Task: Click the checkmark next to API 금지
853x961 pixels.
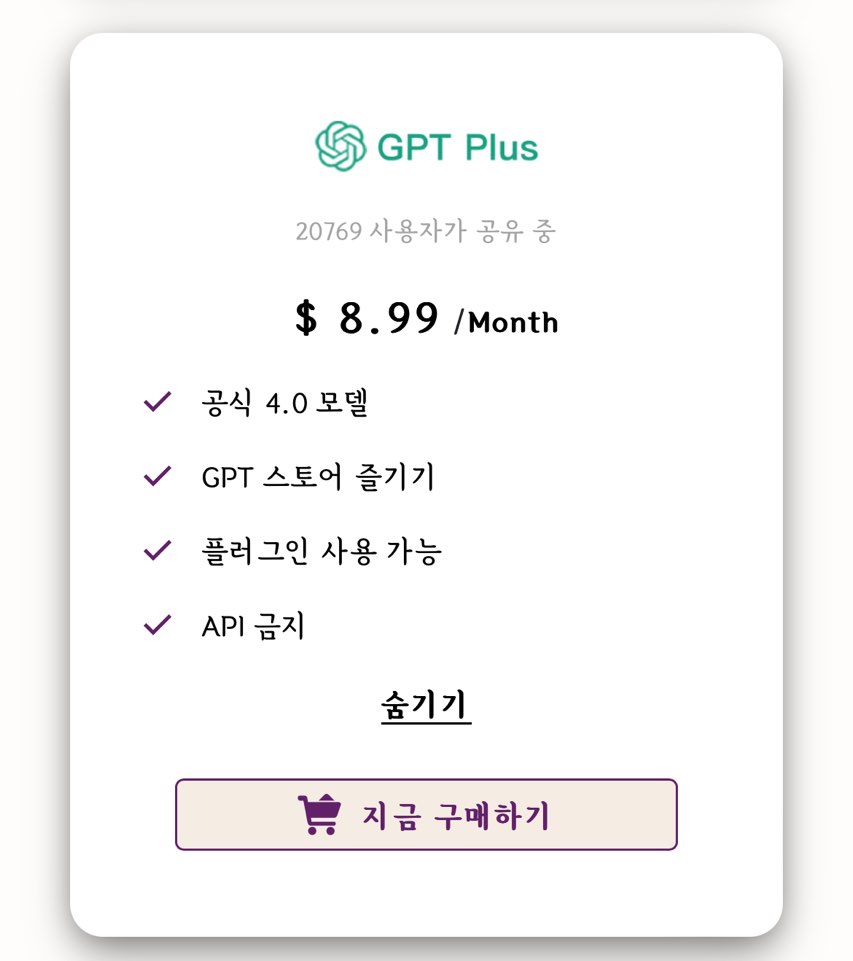Action: (x=156, y=623)
